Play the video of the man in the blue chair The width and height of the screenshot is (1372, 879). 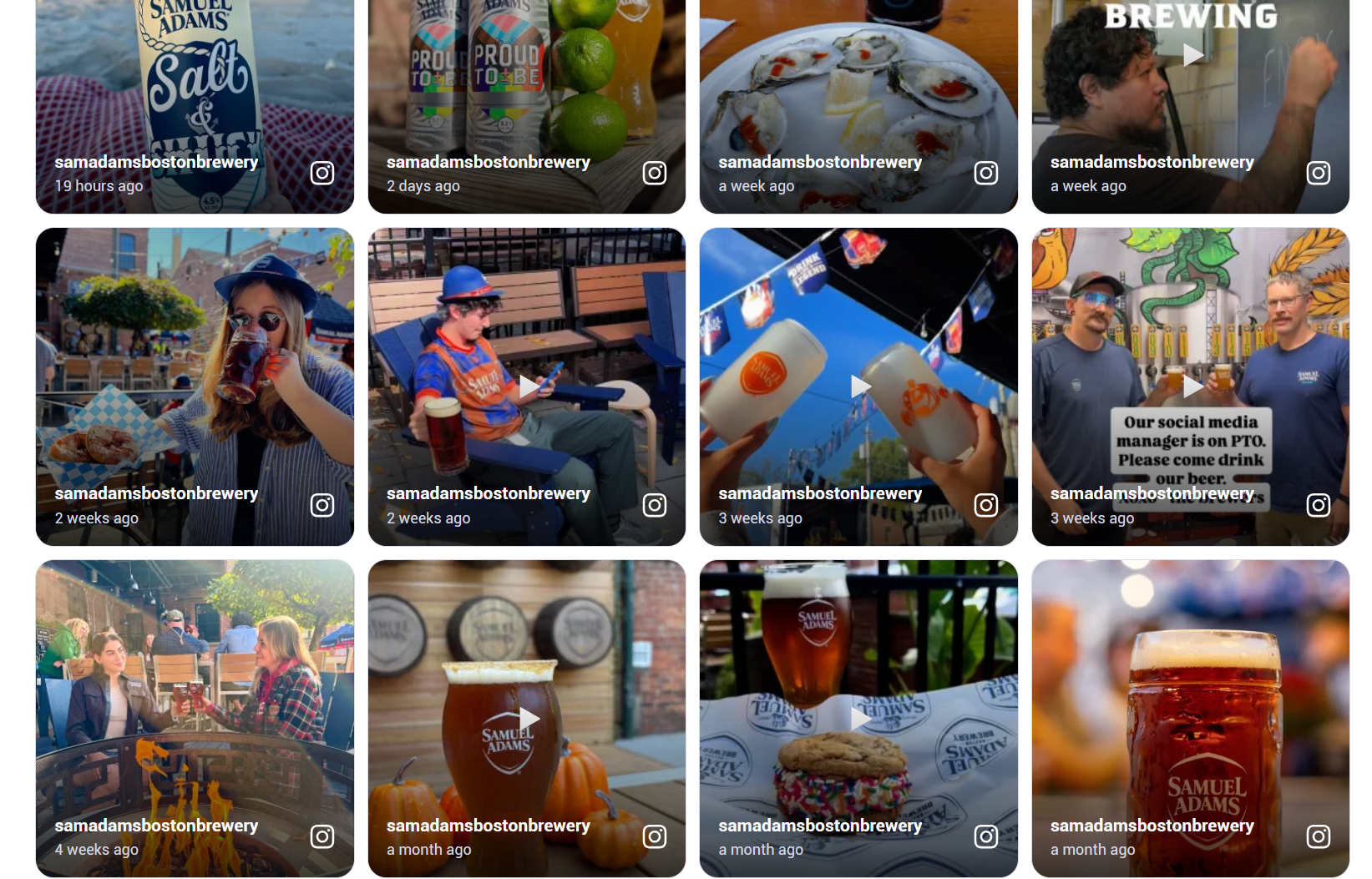[528, 386]
